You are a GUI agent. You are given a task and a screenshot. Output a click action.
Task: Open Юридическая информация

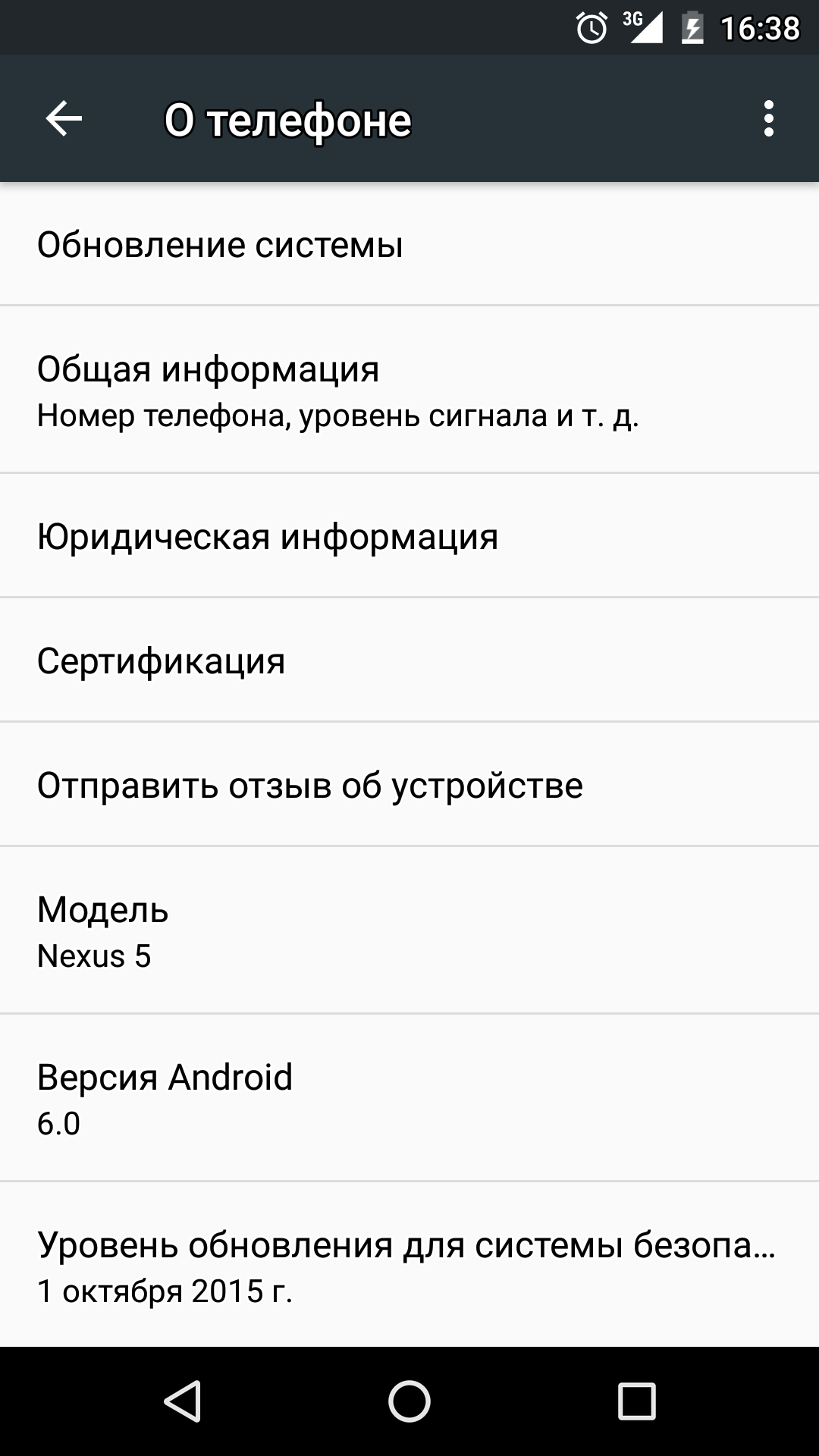409,537
